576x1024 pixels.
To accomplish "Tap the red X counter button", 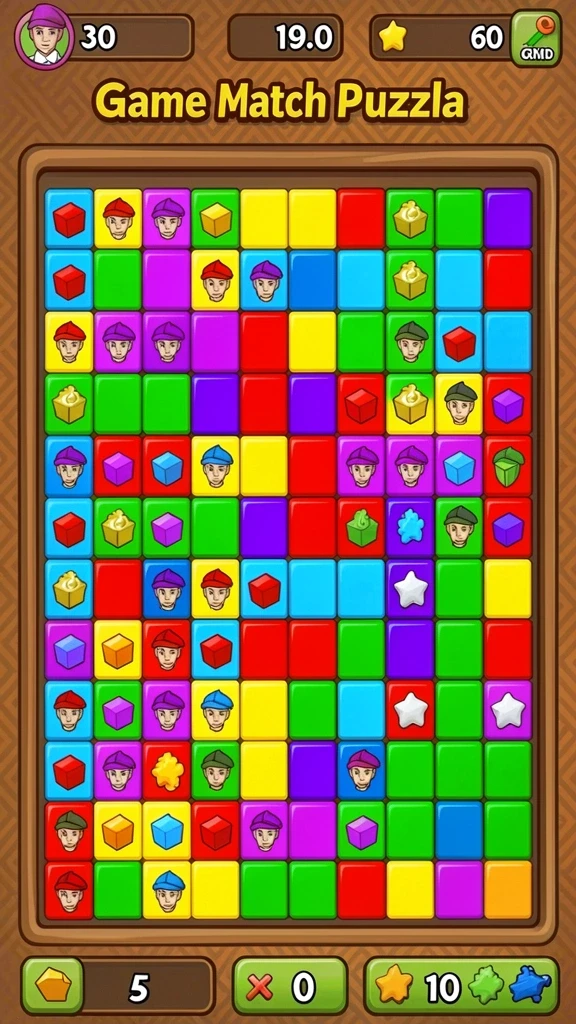I will tap(289, 985).
